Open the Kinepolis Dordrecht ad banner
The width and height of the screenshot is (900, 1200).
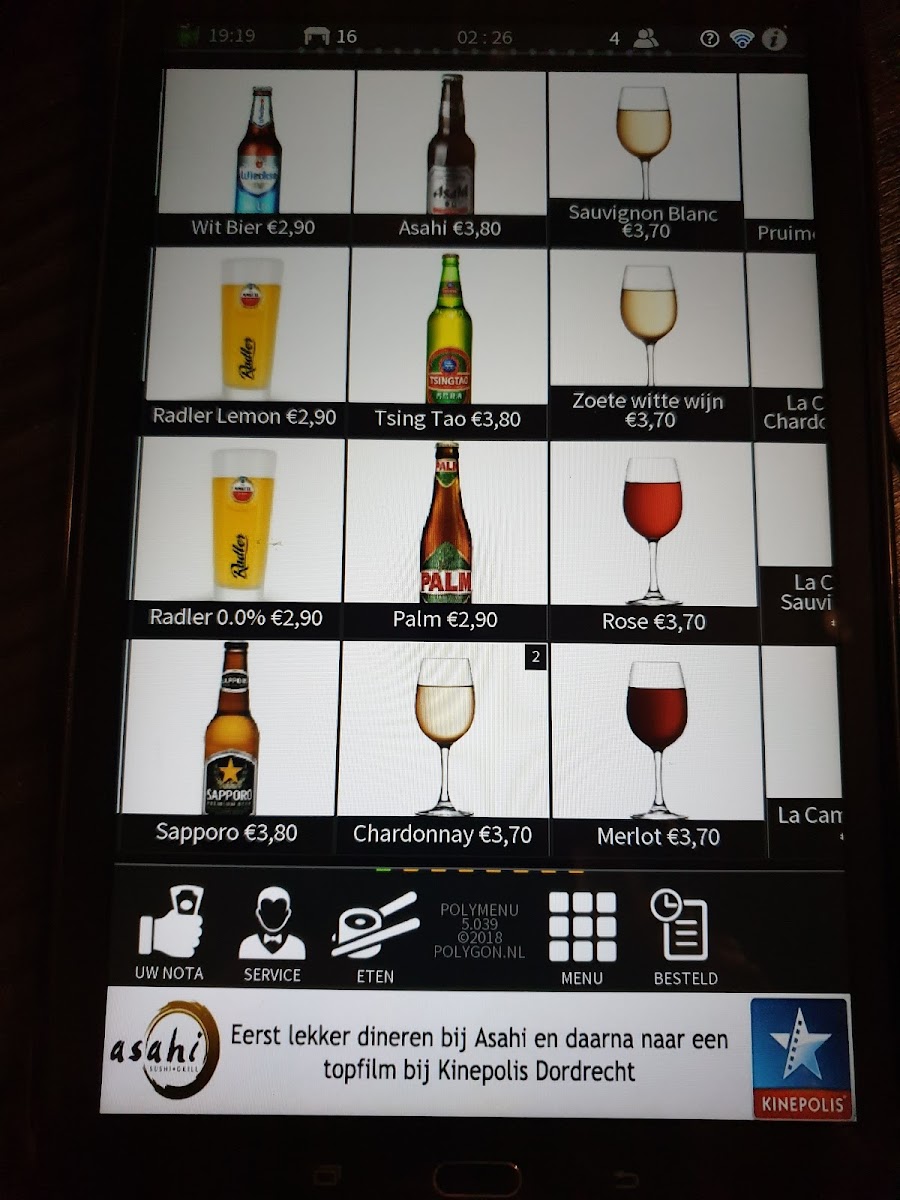click(478, 1054)
